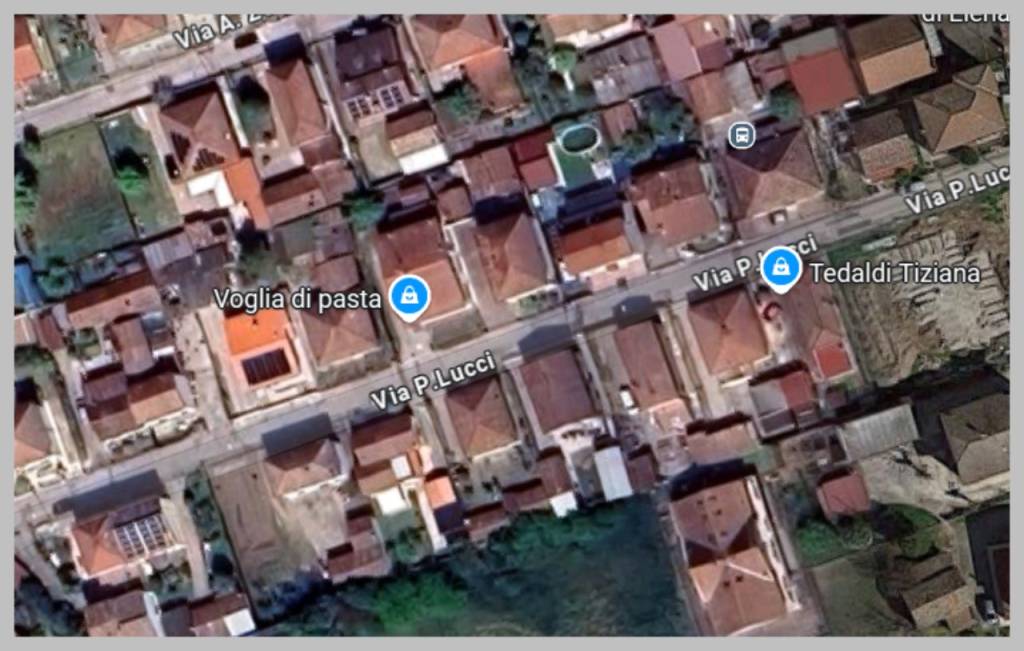Select the Tedaldi Tiziana shop marker

pyautogui.click(x=780, y=269)
